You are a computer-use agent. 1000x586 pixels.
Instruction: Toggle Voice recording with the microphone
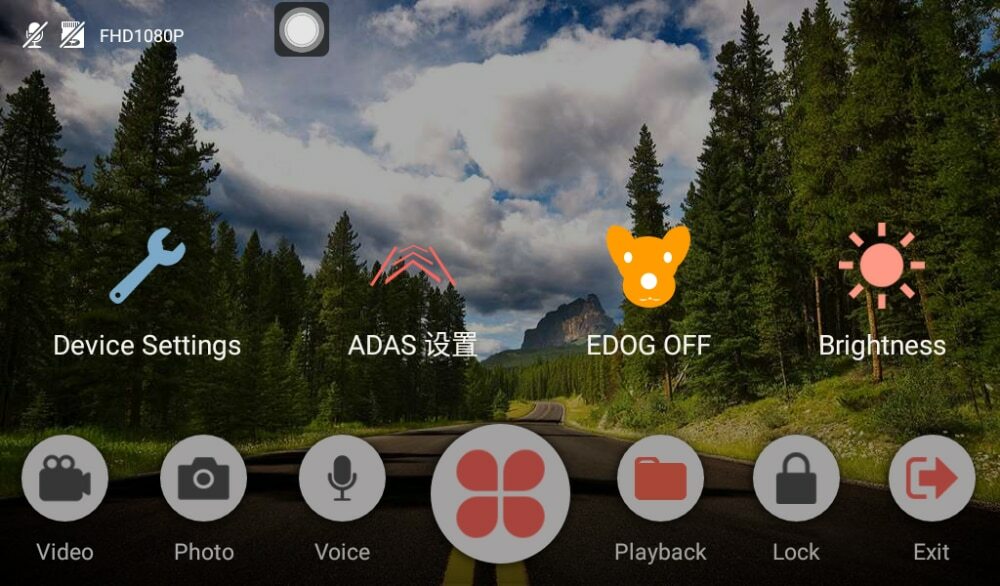pyautogui.click(x=342, y=478)
